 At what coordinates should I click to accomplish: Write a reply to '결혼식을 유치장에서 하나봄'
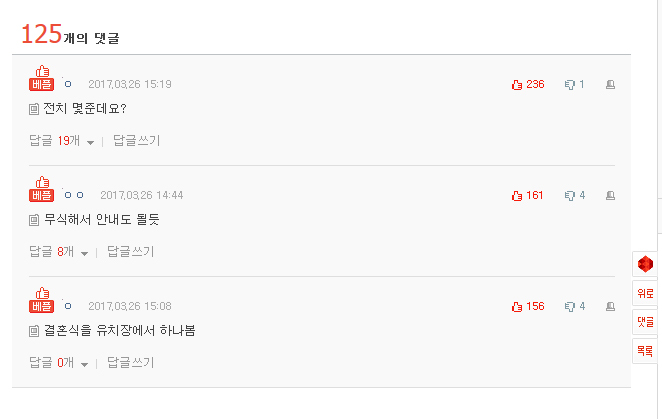pos(130,363)
